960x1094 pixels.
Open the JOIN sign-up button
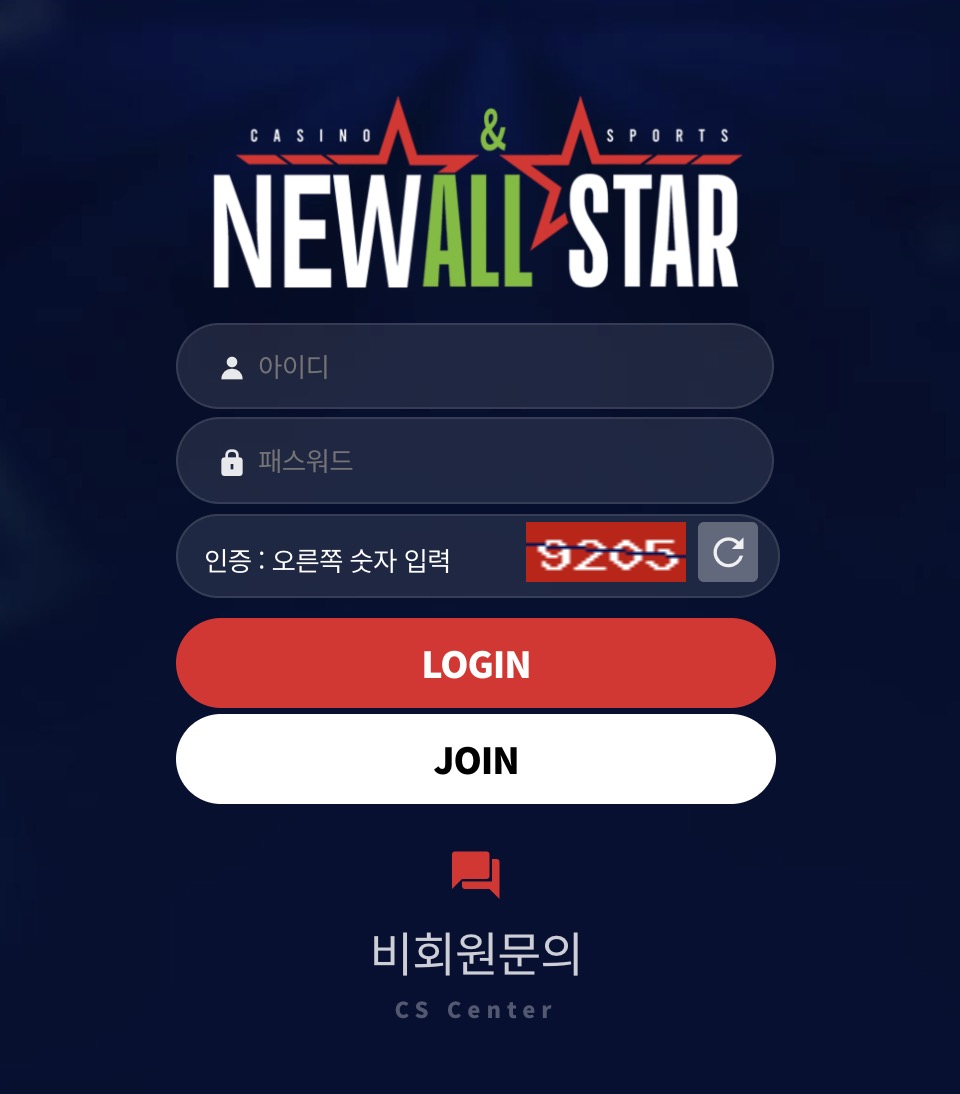(476, 760)
